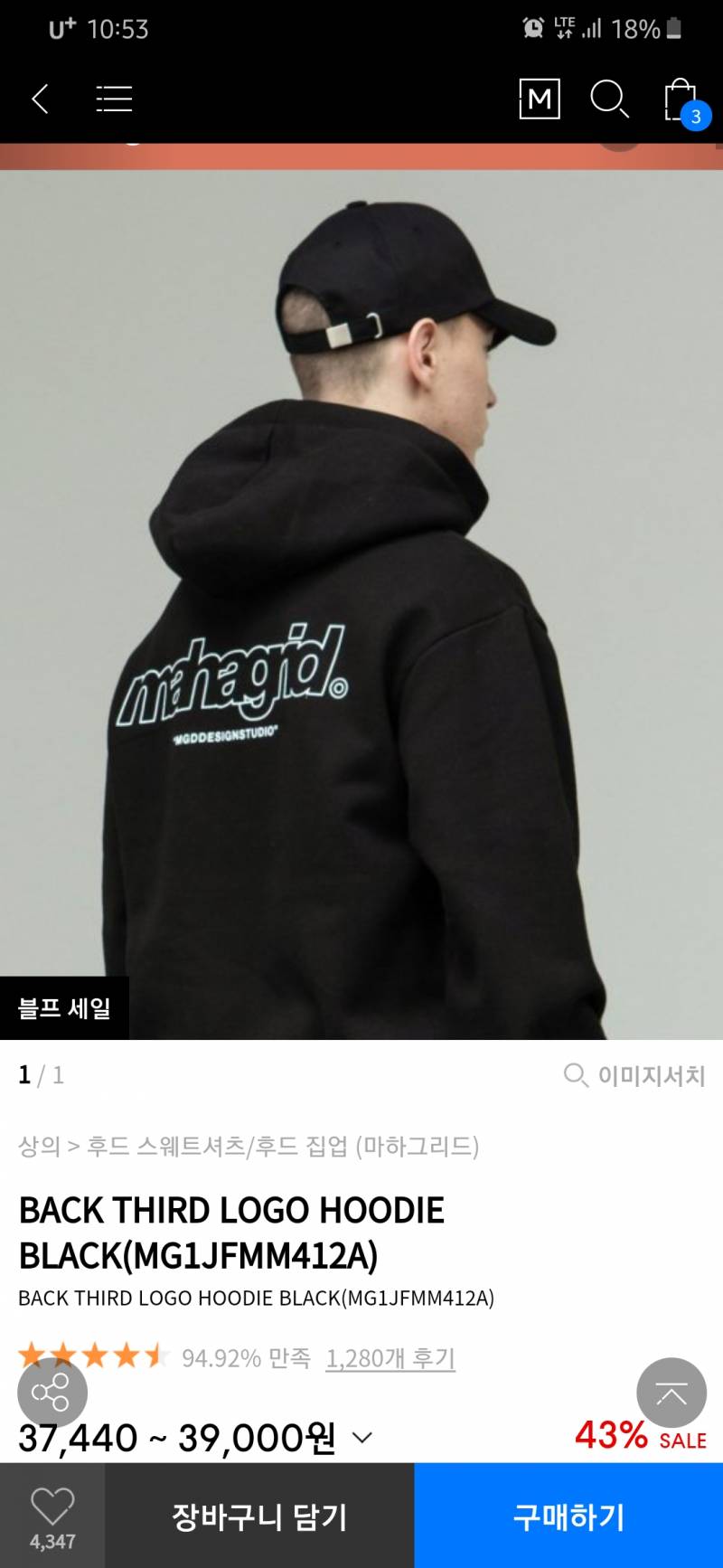Open the 상의 breadcrumb category
This screenshot has height=1568, width=723.
coord(36,1147)
